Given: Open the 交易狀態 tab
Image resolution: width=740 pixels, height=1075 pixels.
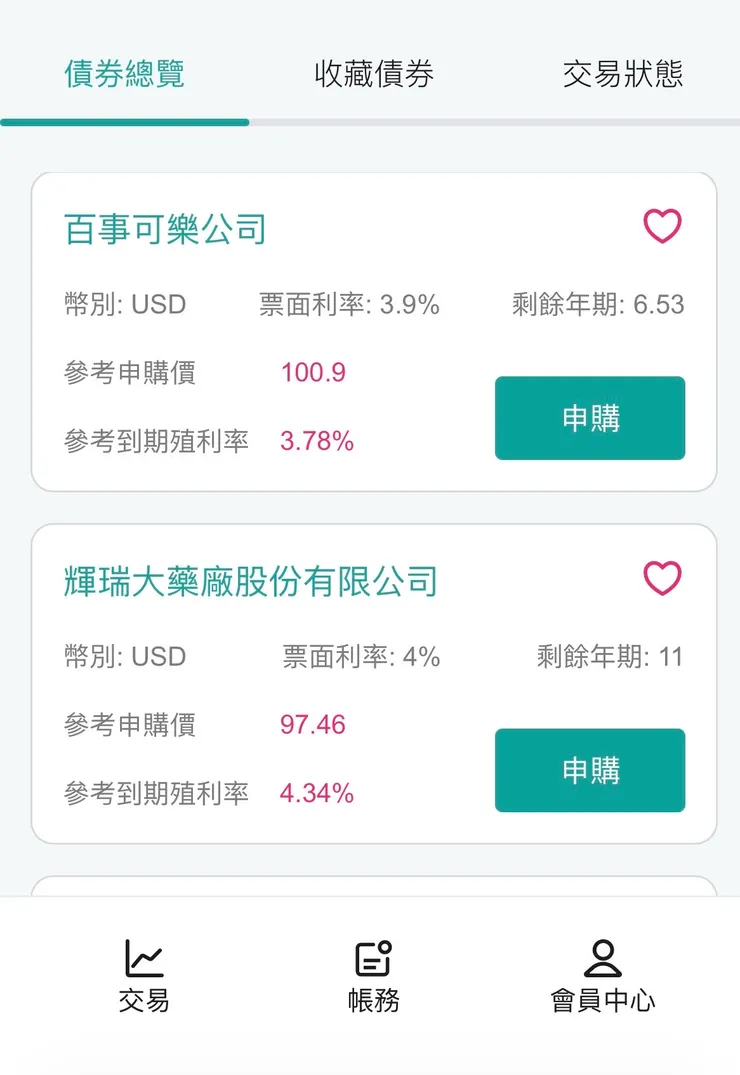Looking at the screenshot, I should [623, 75].
